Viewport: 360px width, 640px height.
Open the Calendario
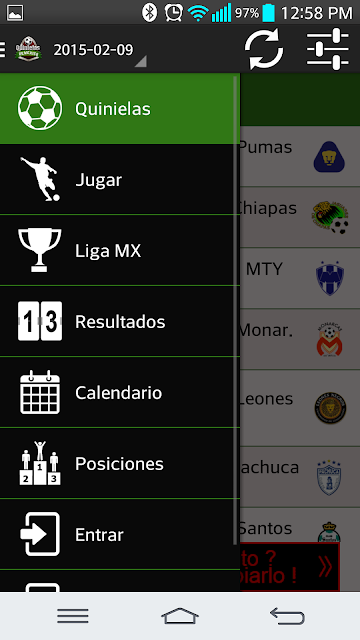120,392
